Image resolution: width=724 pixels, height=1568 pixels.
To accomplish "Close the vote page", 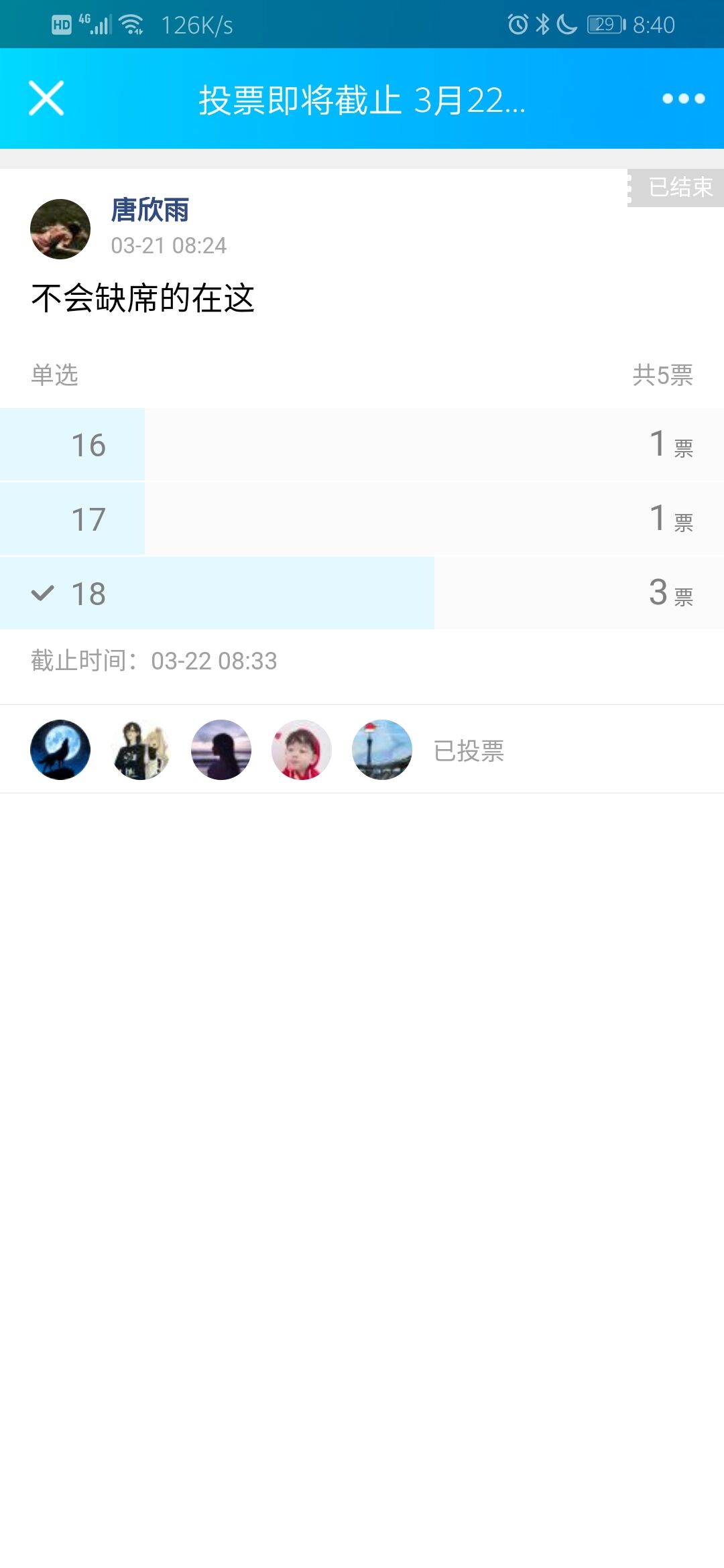I will (46, 99).
